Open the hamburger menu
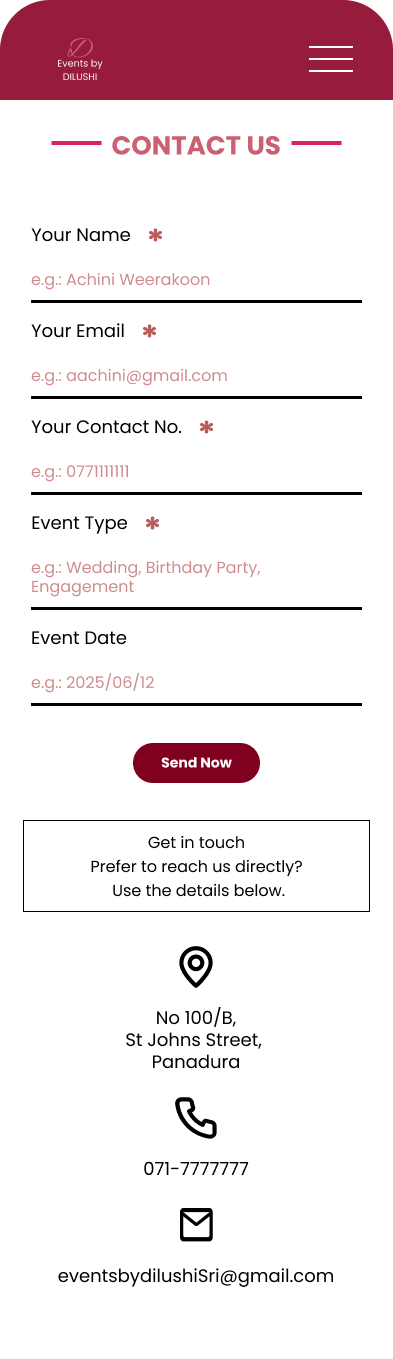This screenshot has width=393, height=1359. 331,59
